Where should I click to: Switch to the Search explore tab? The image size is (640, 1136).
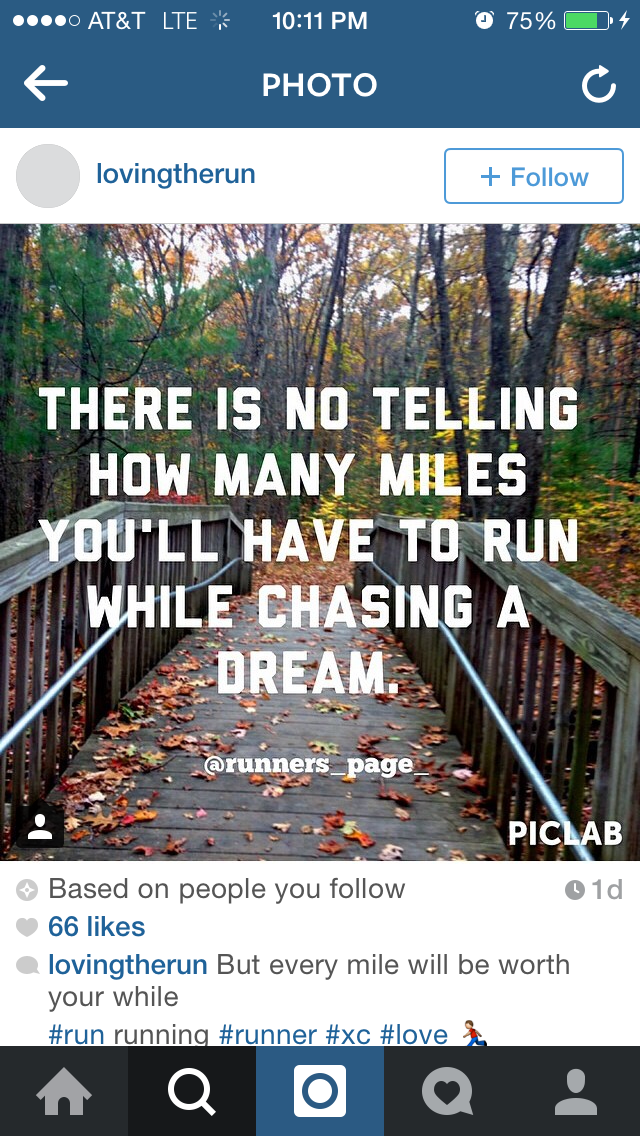point(192,1091)
